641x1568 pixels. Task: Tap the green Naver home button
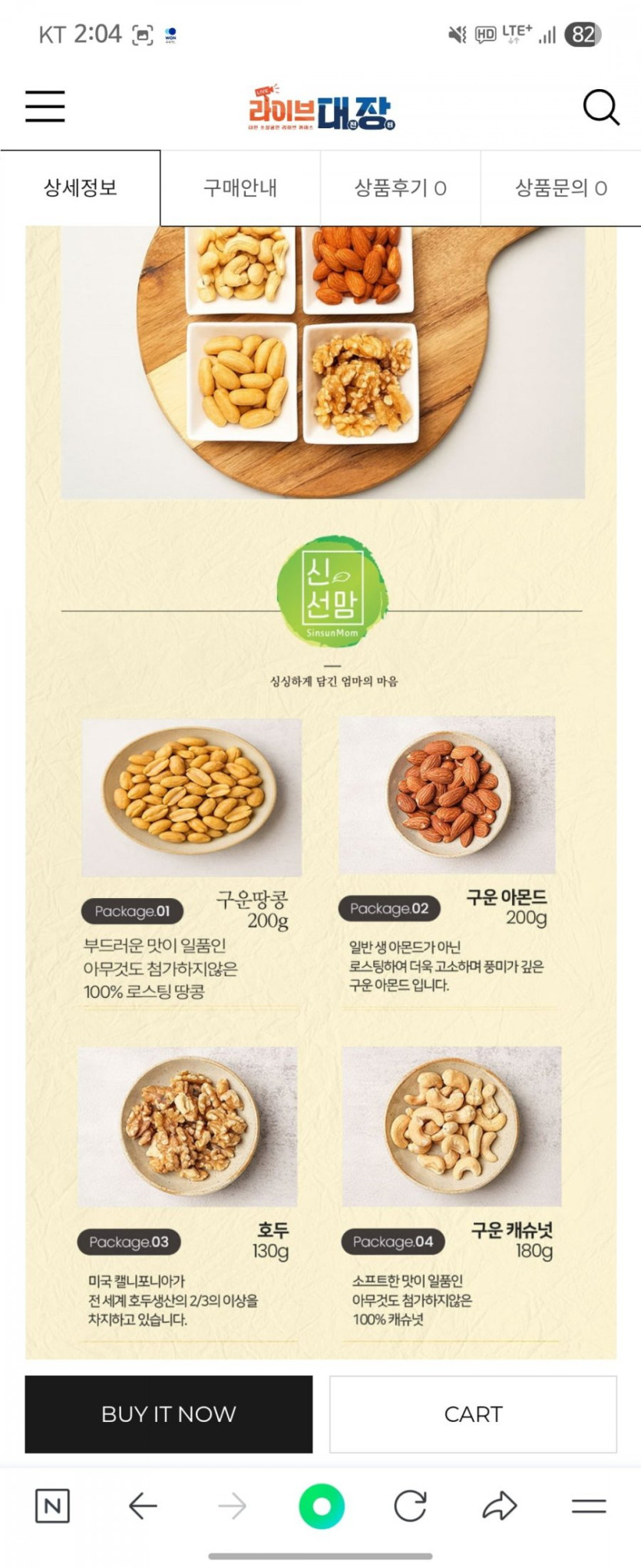click(x=322, y=1506)
